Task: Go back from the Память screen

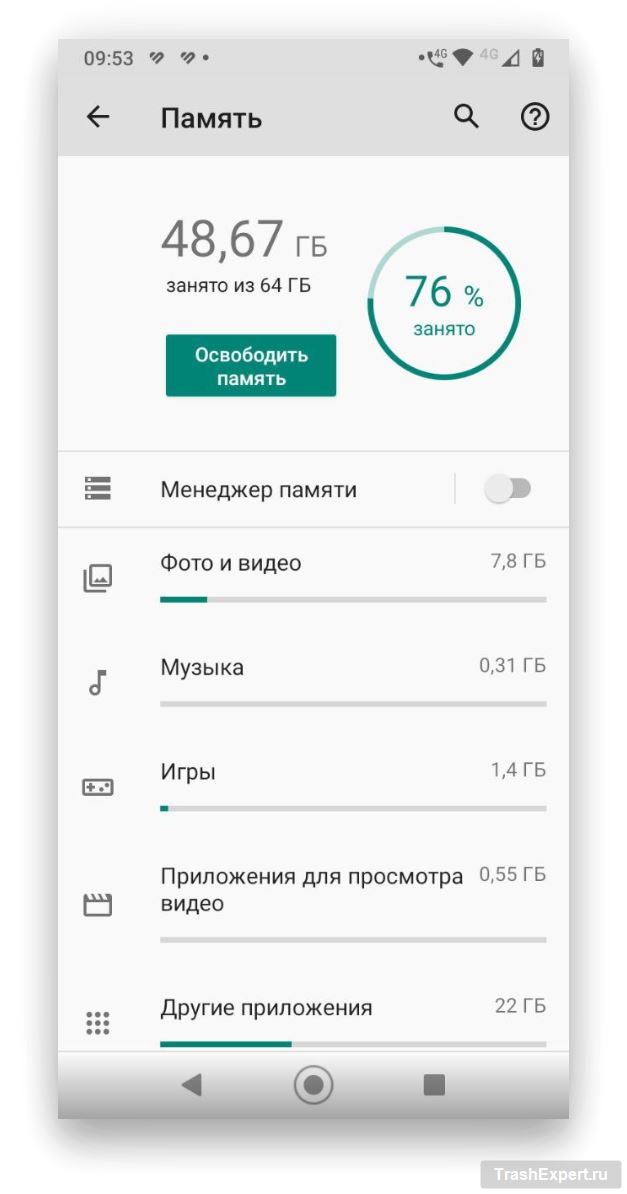Action: [x=97, y=117]
